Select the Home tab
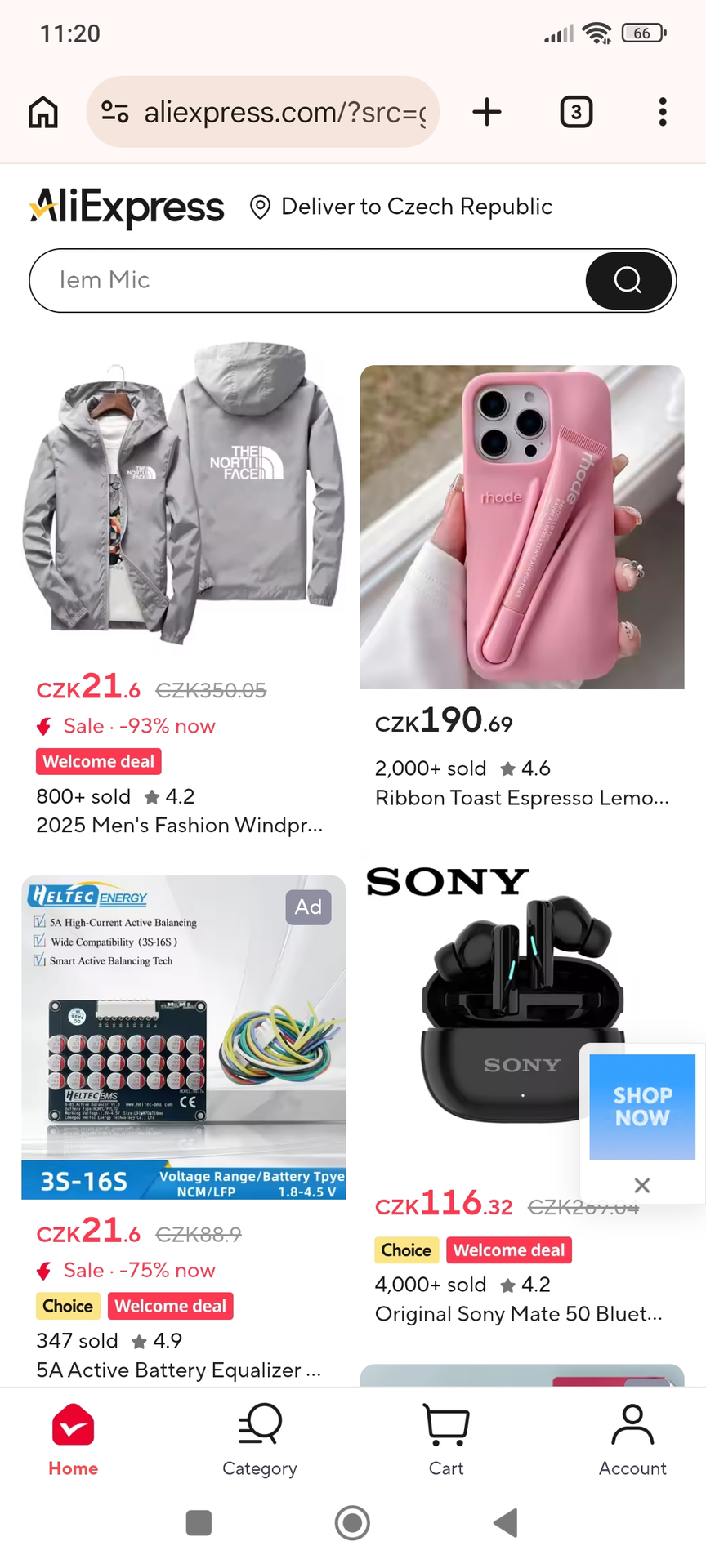This screenshot has height=1568, width=706. click(x=73, y=1441)
